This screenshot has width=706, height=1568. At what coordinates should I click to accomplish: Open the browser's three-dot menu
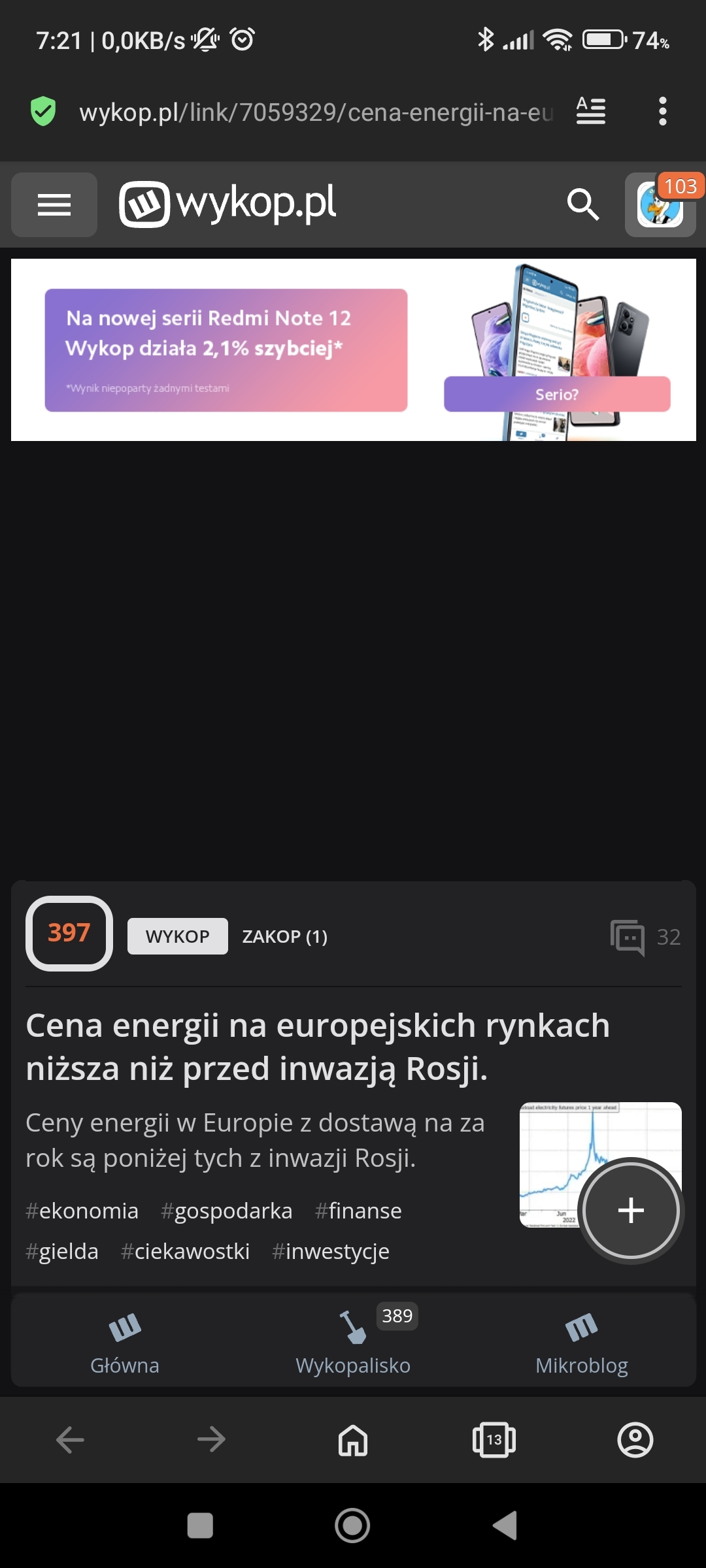pos(662,111)
